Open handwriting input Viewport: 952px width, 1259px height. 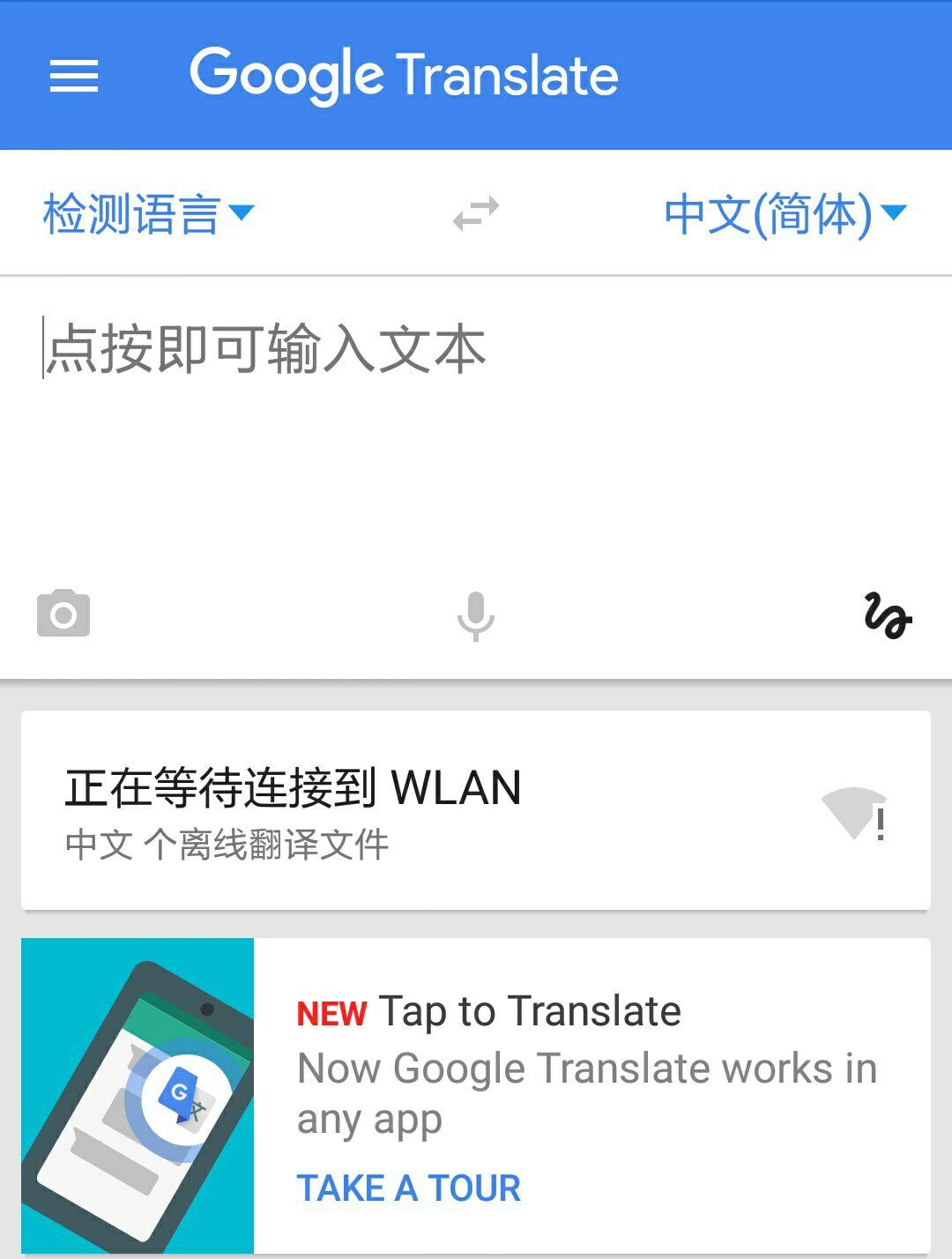887,615
